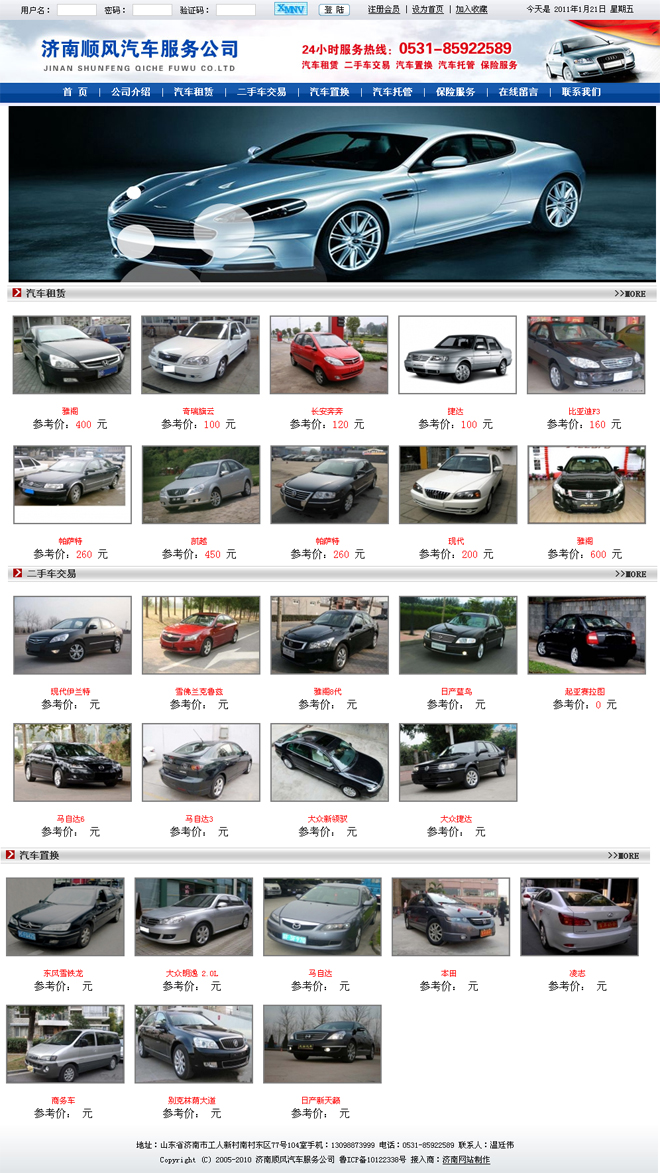Screen dimensions: 660x1173
Task: Tap MORE in the 汽车租赁 section
Action: click(630, 294)
